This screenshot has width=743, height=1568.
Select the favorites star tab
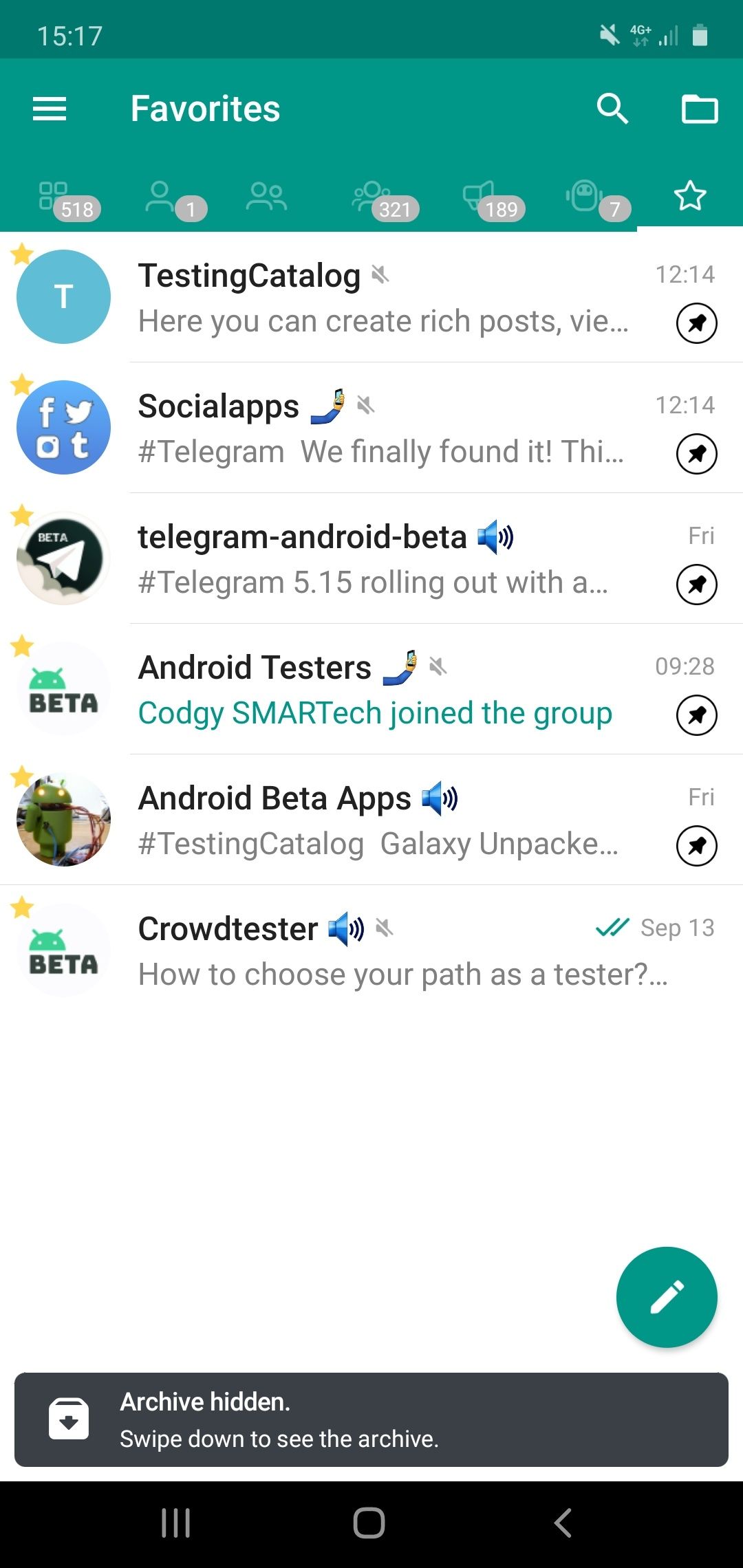coord(690,197)
